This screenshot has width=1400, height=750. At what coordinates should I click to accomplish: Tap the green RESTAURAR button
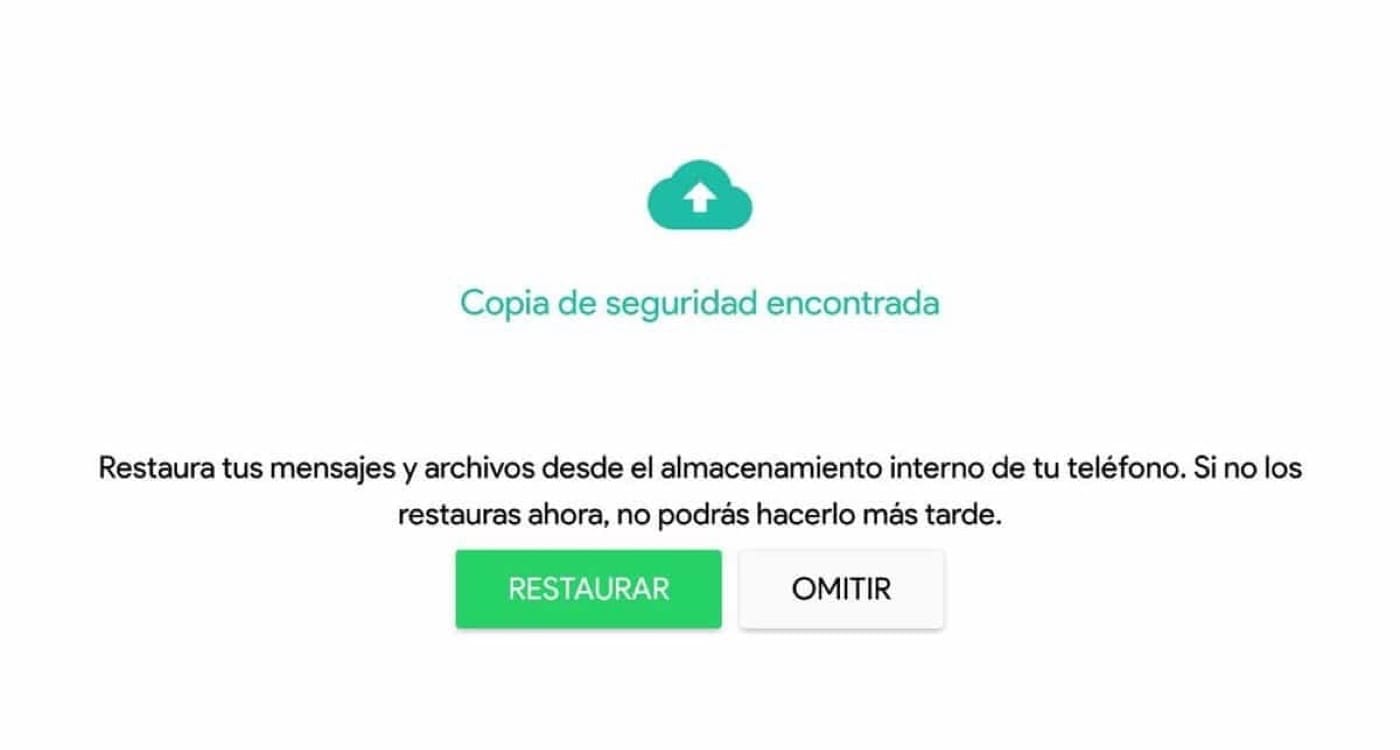[588, 589]
